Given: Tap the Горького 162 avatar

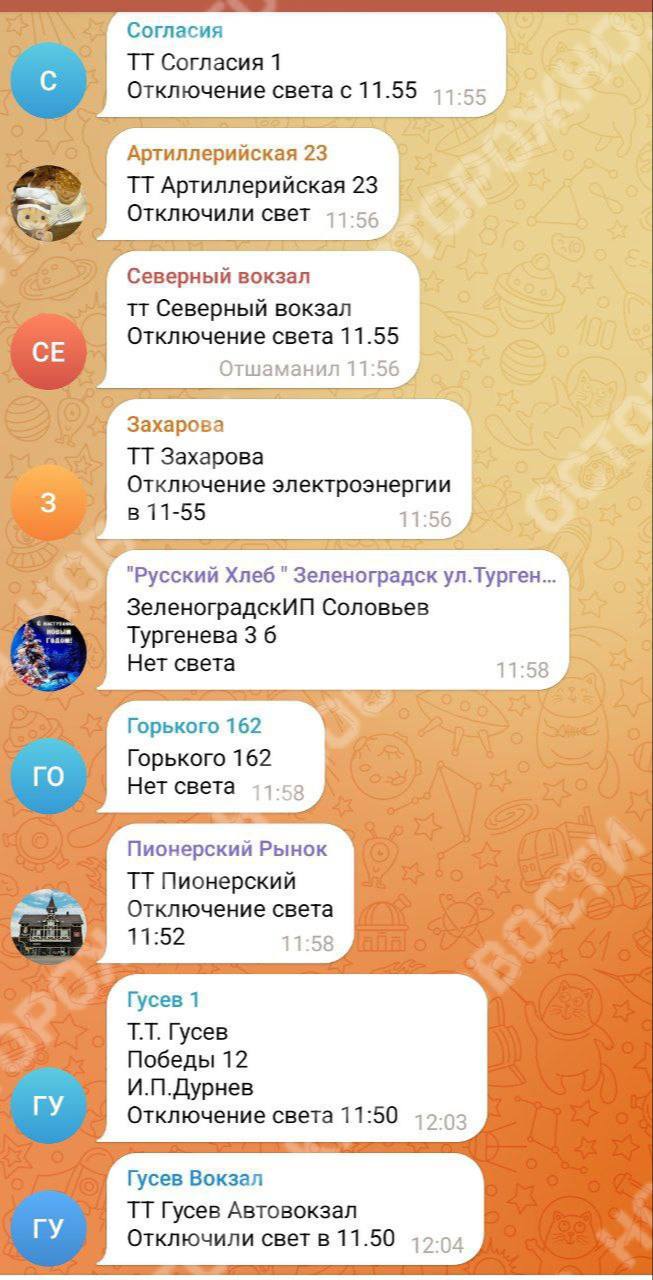Looking at the screenshot, I should (x=48, y=776).
